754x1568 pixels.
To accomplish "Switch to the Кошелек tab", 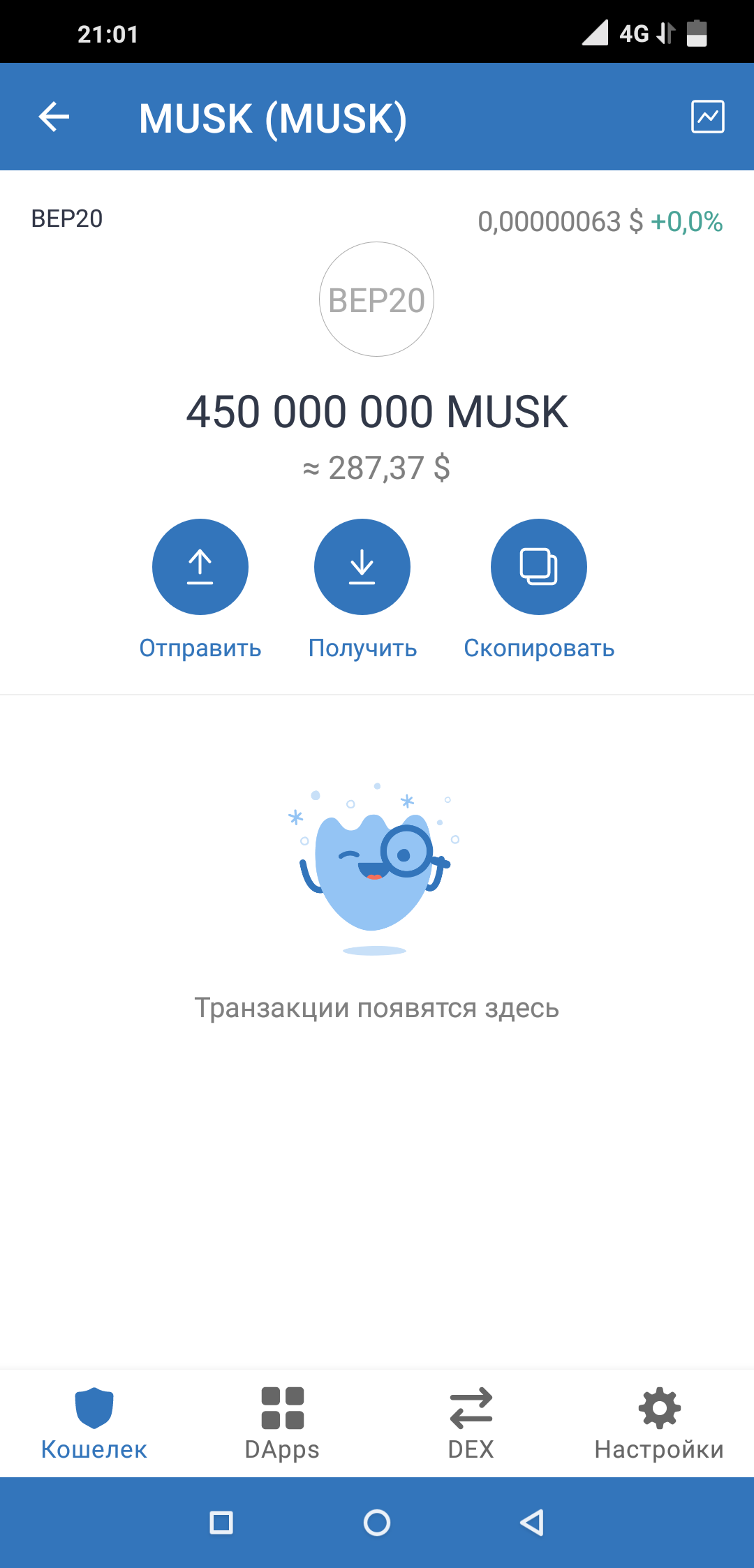I will click(x=94, y=1424).
